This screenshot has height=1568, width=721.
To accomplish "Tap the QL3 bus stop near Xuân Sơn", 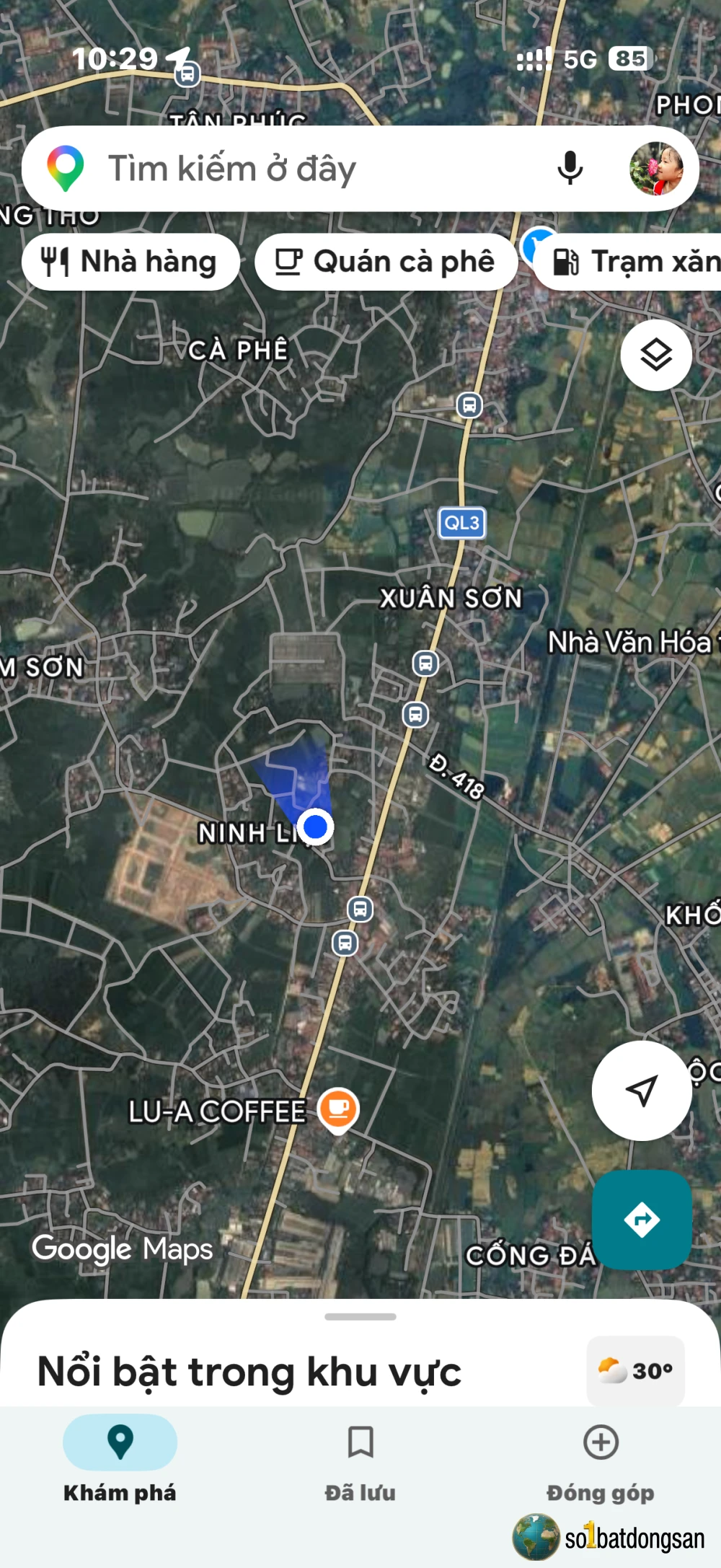I will 425,663.
